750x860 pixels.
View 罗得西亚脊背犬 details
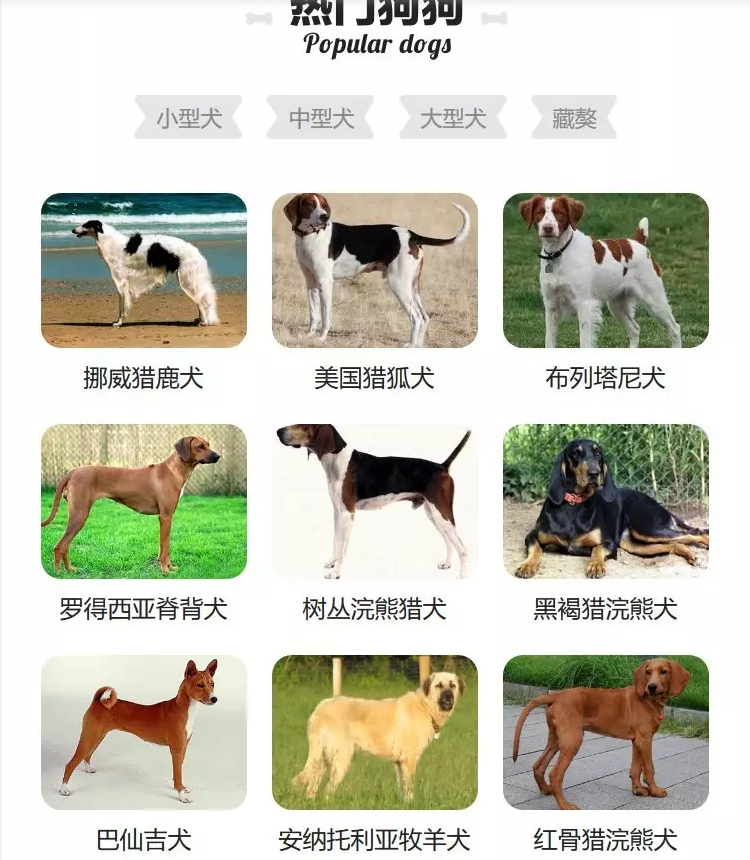point(144,502)
